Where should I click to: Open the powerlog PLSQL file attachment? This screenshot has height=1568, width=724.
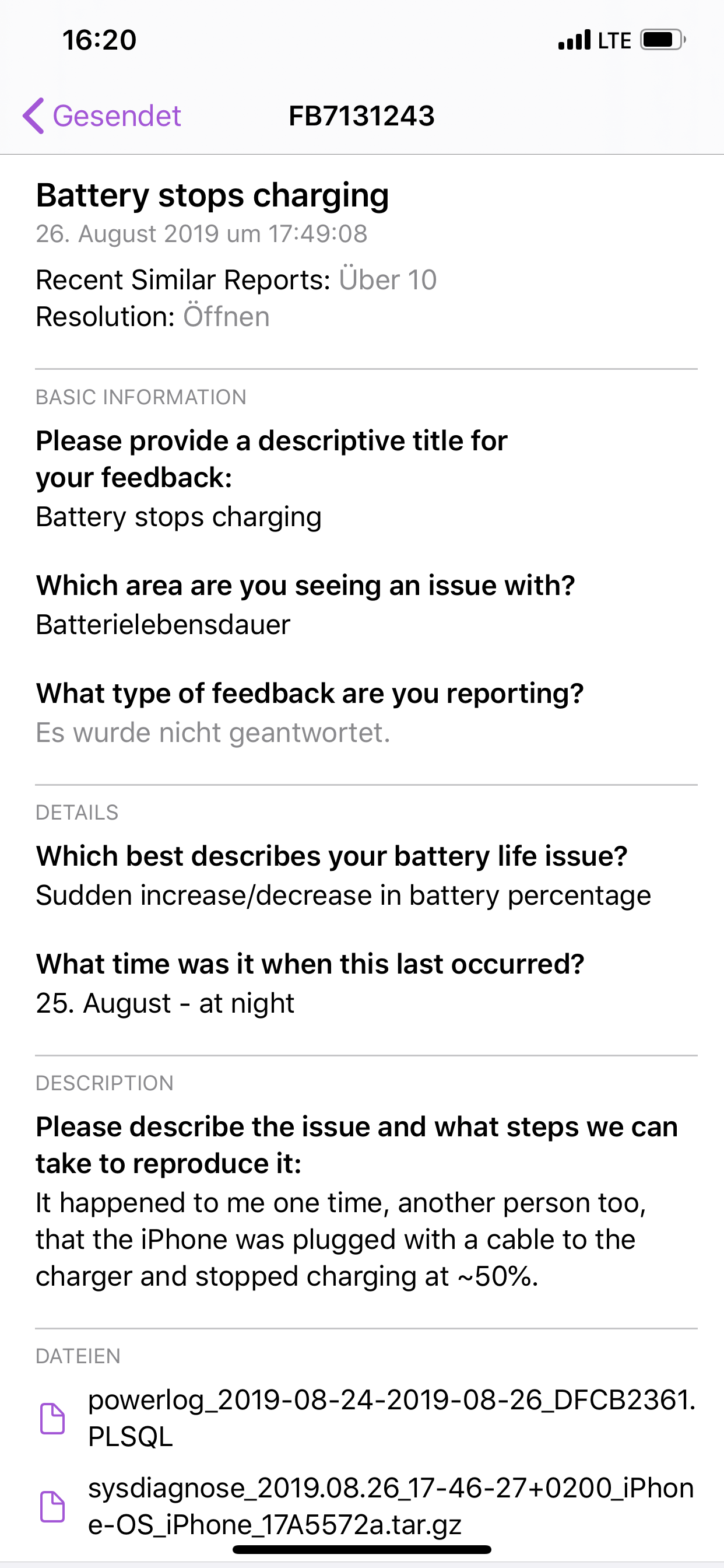tap(366, 1417)
